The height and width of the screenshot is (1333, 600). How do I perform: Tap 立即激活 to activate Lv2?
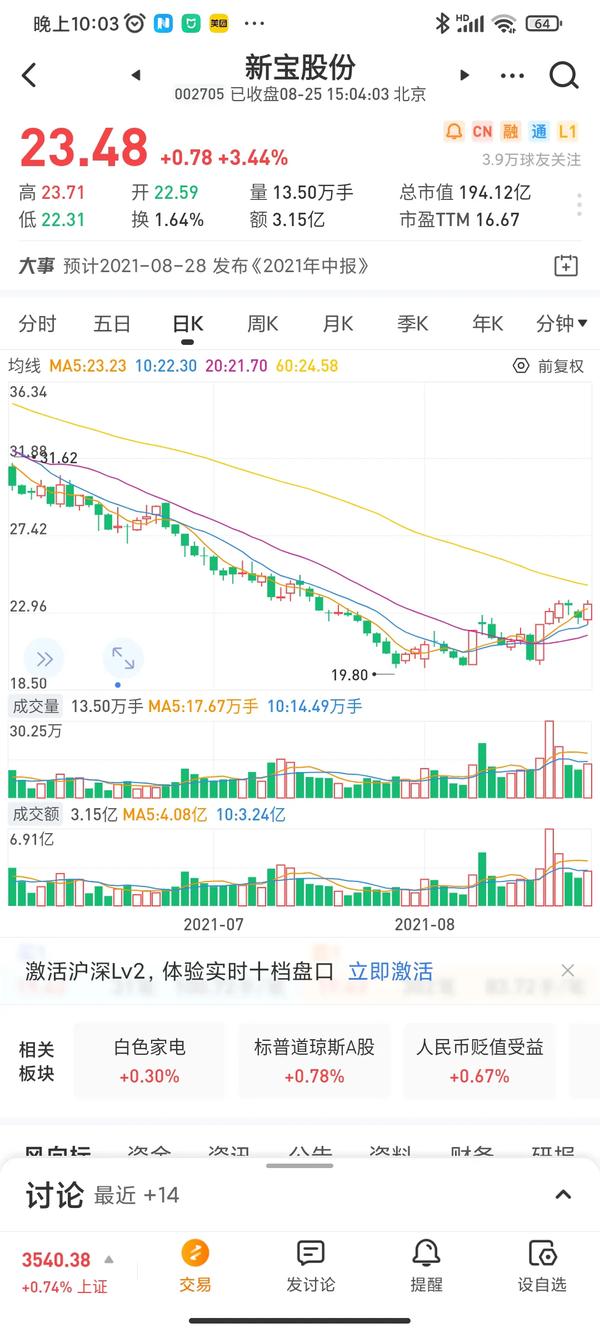(390, 971)
